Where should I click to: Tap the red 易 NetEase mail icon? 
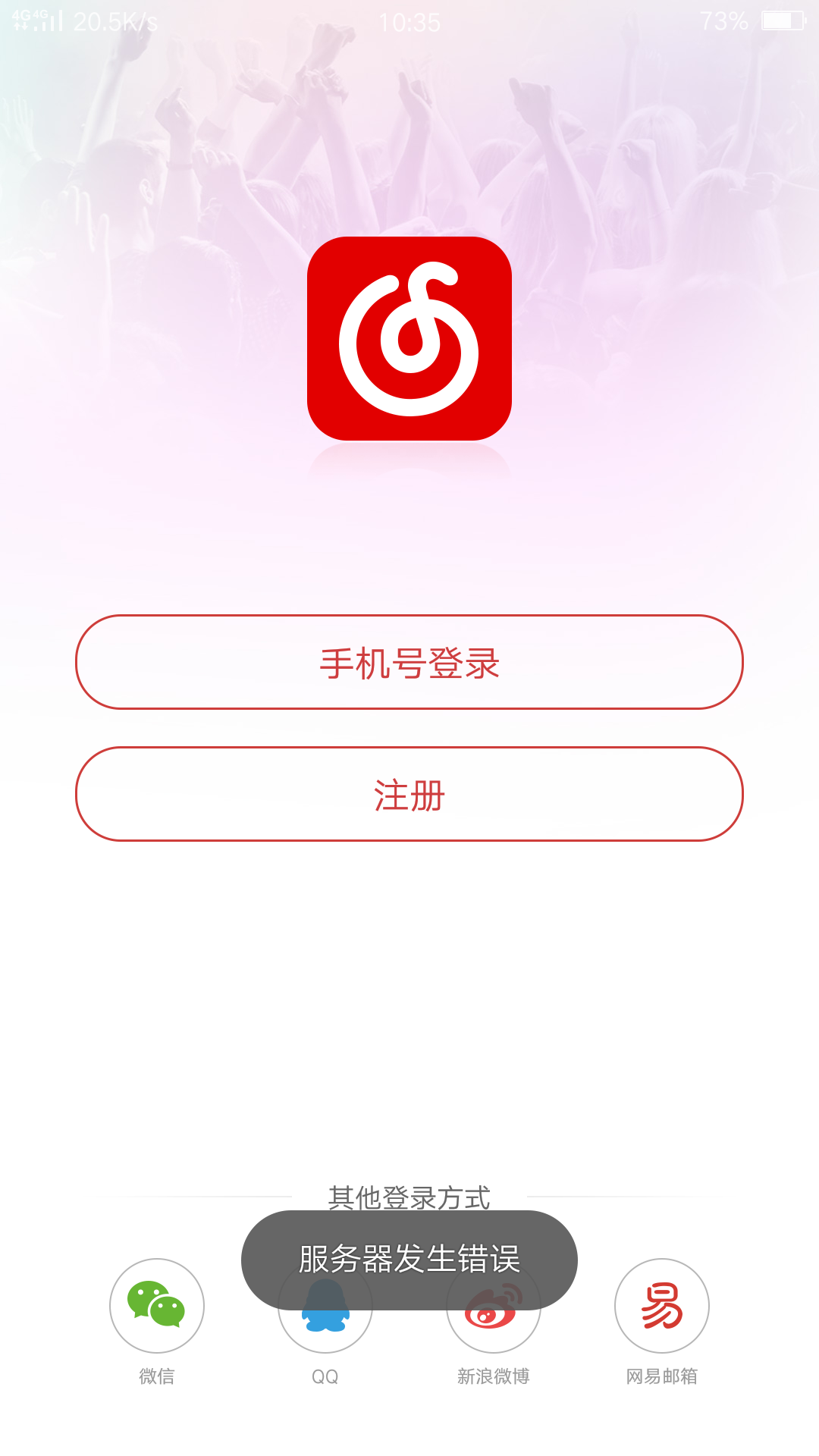662,1306
